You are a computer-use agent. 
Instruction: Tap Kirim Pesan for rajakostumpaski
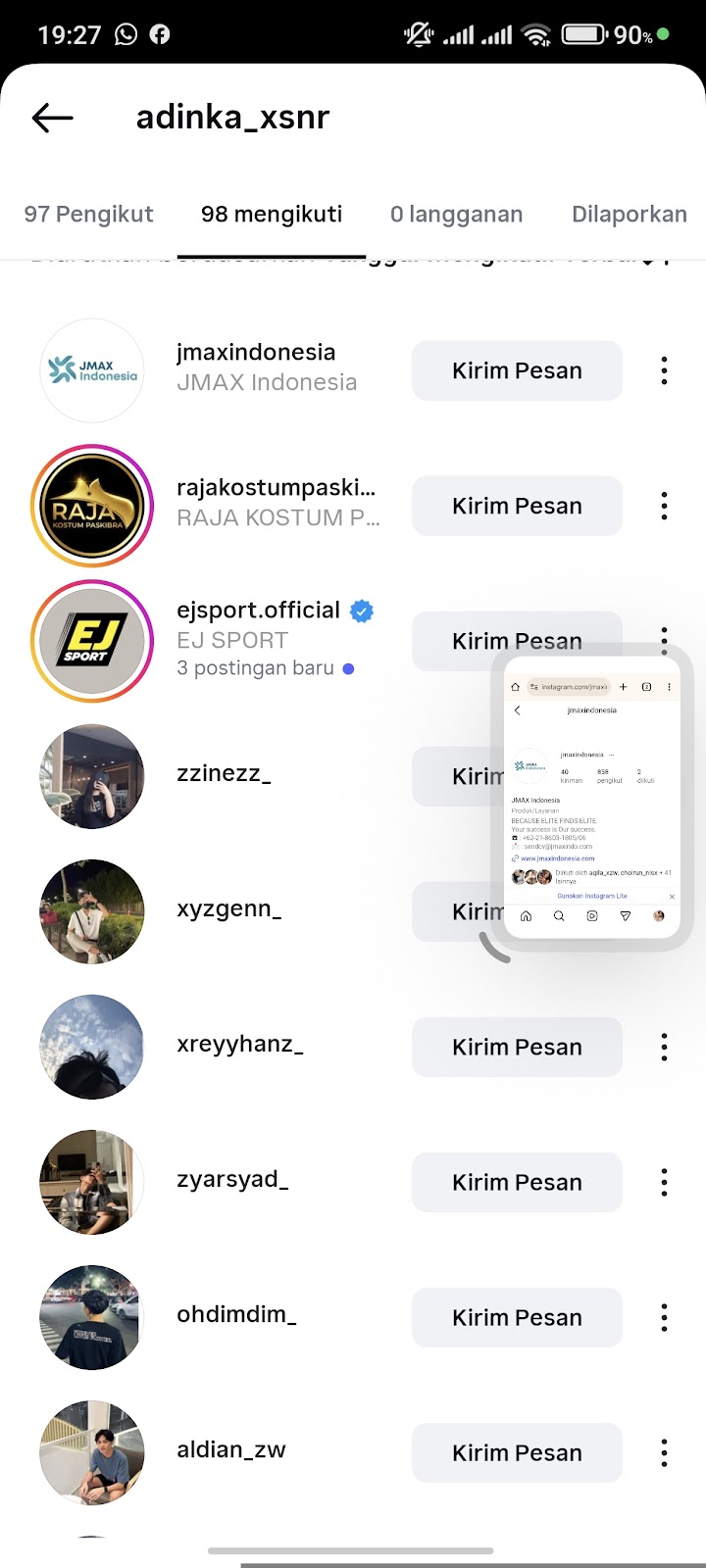click(x=517, y=506)
